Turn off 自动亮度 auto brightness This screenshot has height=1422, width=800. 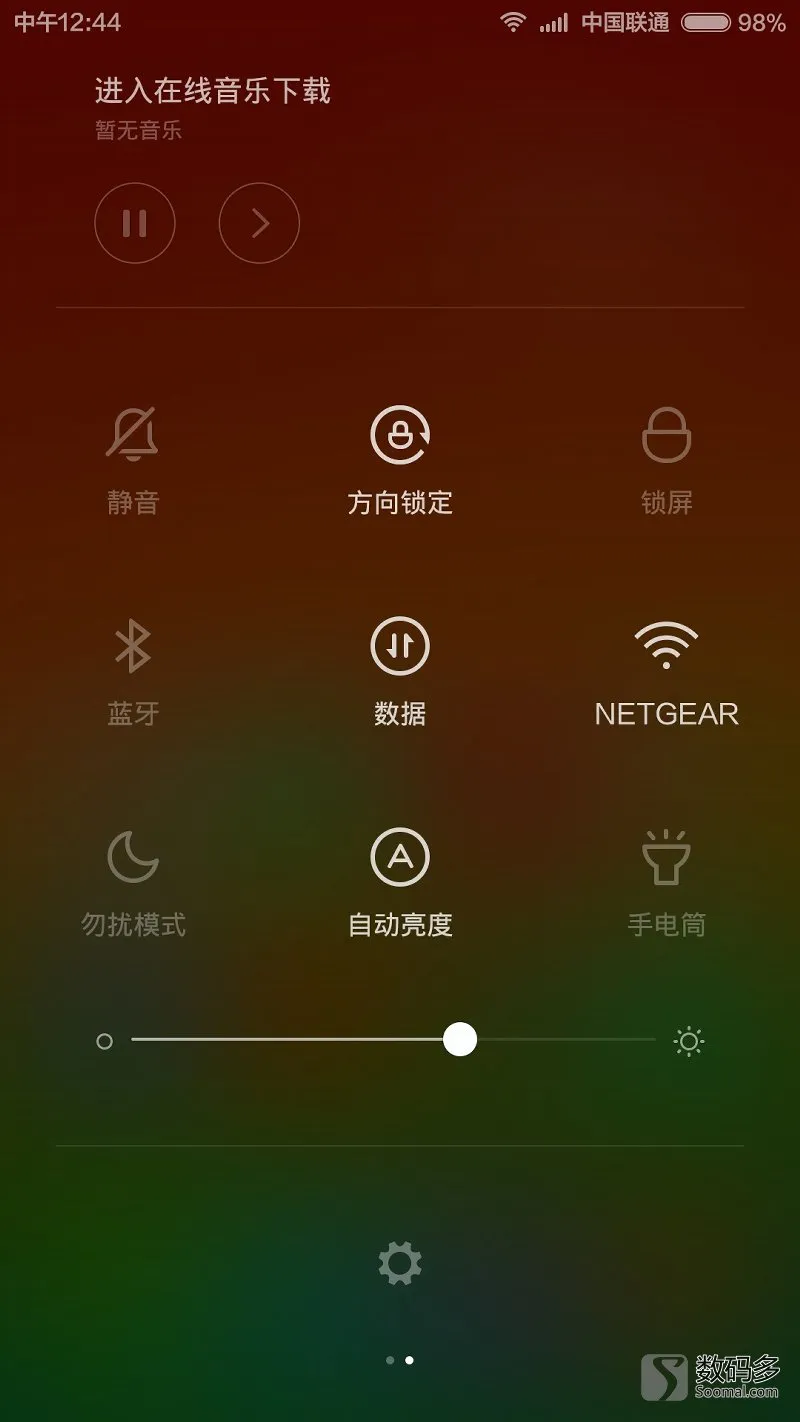[x=400, y=883]
